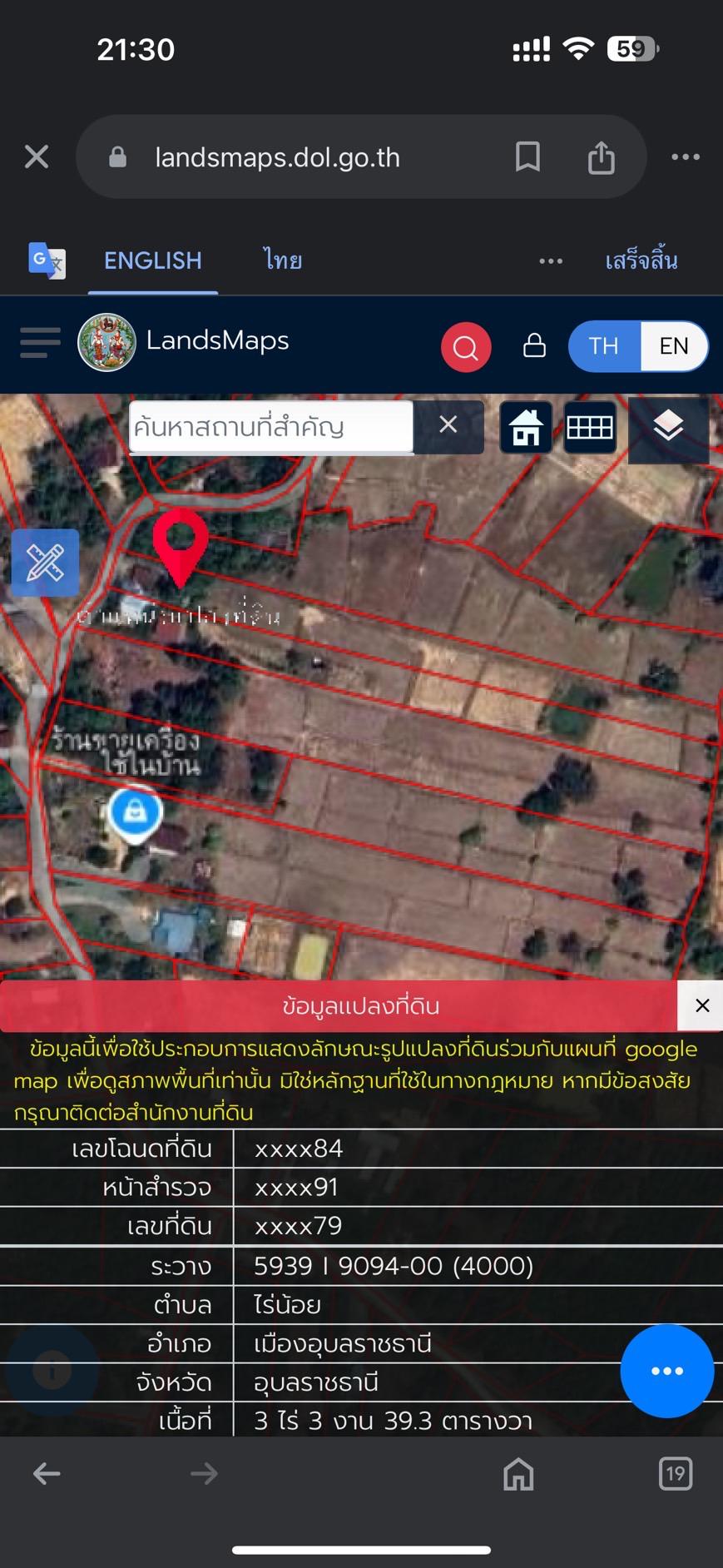Viewport: 723px width, 1568px height.
Task: Tap the lock icon in header
Action: [534, 345]
